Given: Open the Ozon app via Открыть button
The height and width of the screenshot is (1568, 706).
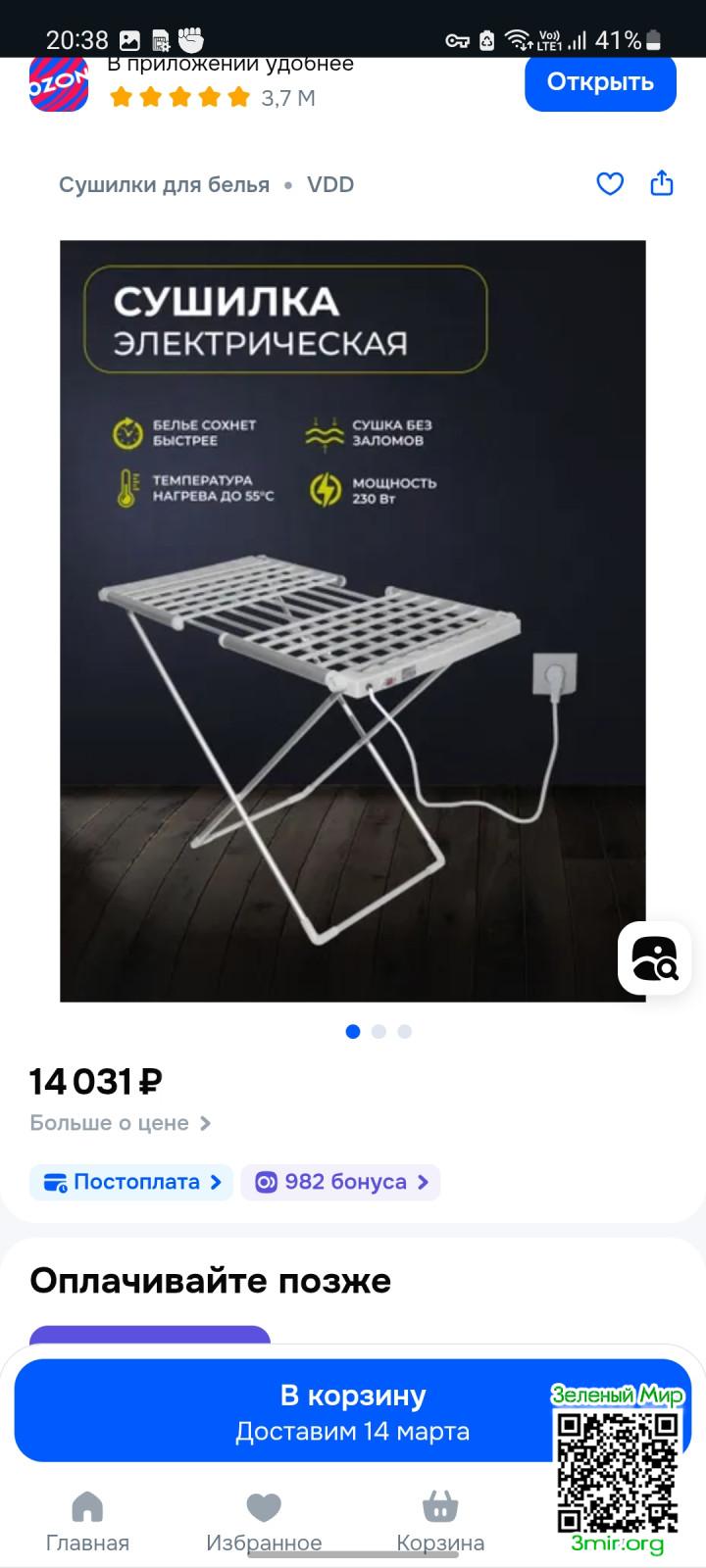Looking at the screenshot, I should pos(600,82).
